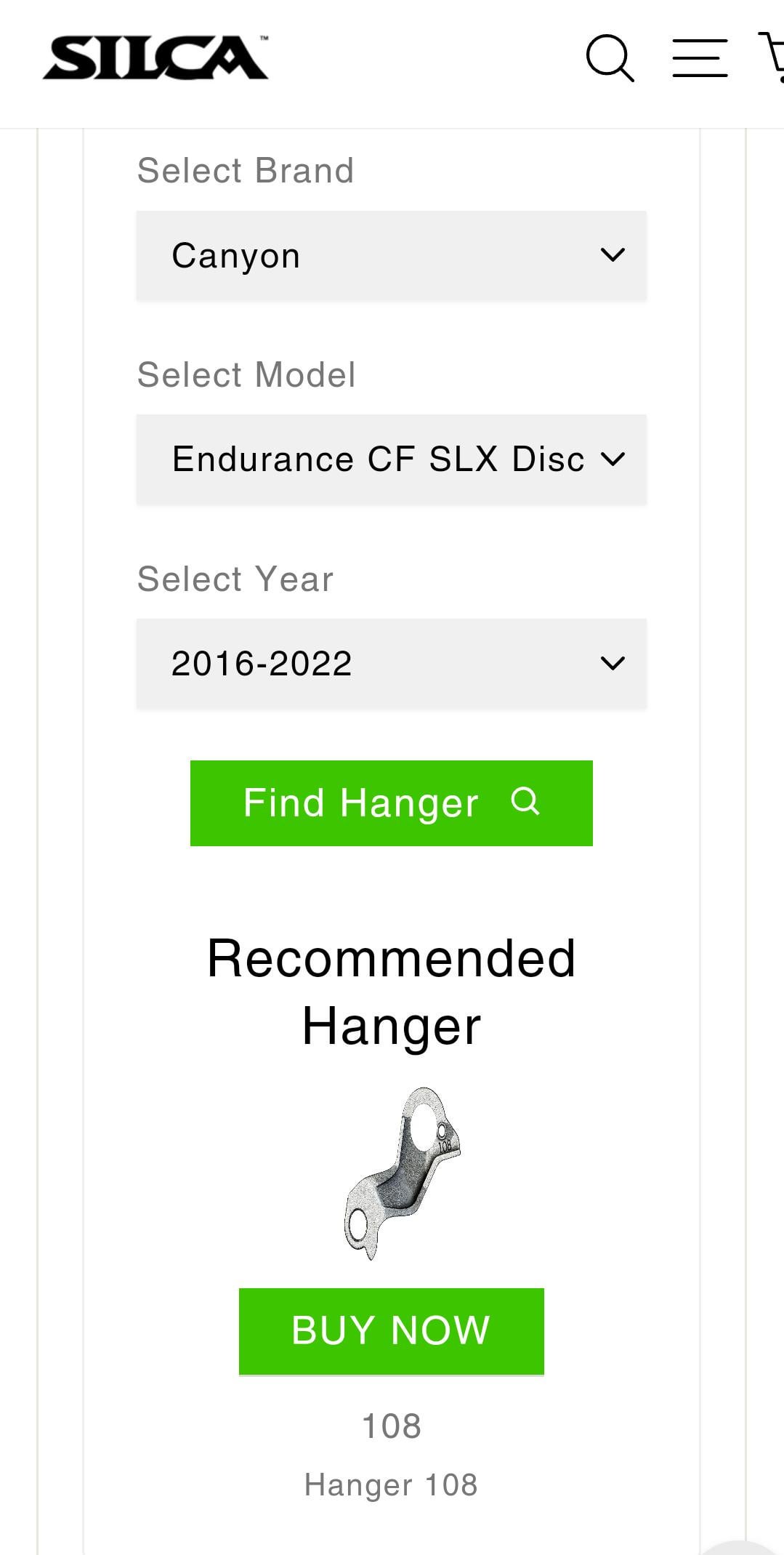This screenshot has width=784, height=1555.
Task: Expand the Select Brand dropdown showing Canyon
Action: (x=391, y=255)
